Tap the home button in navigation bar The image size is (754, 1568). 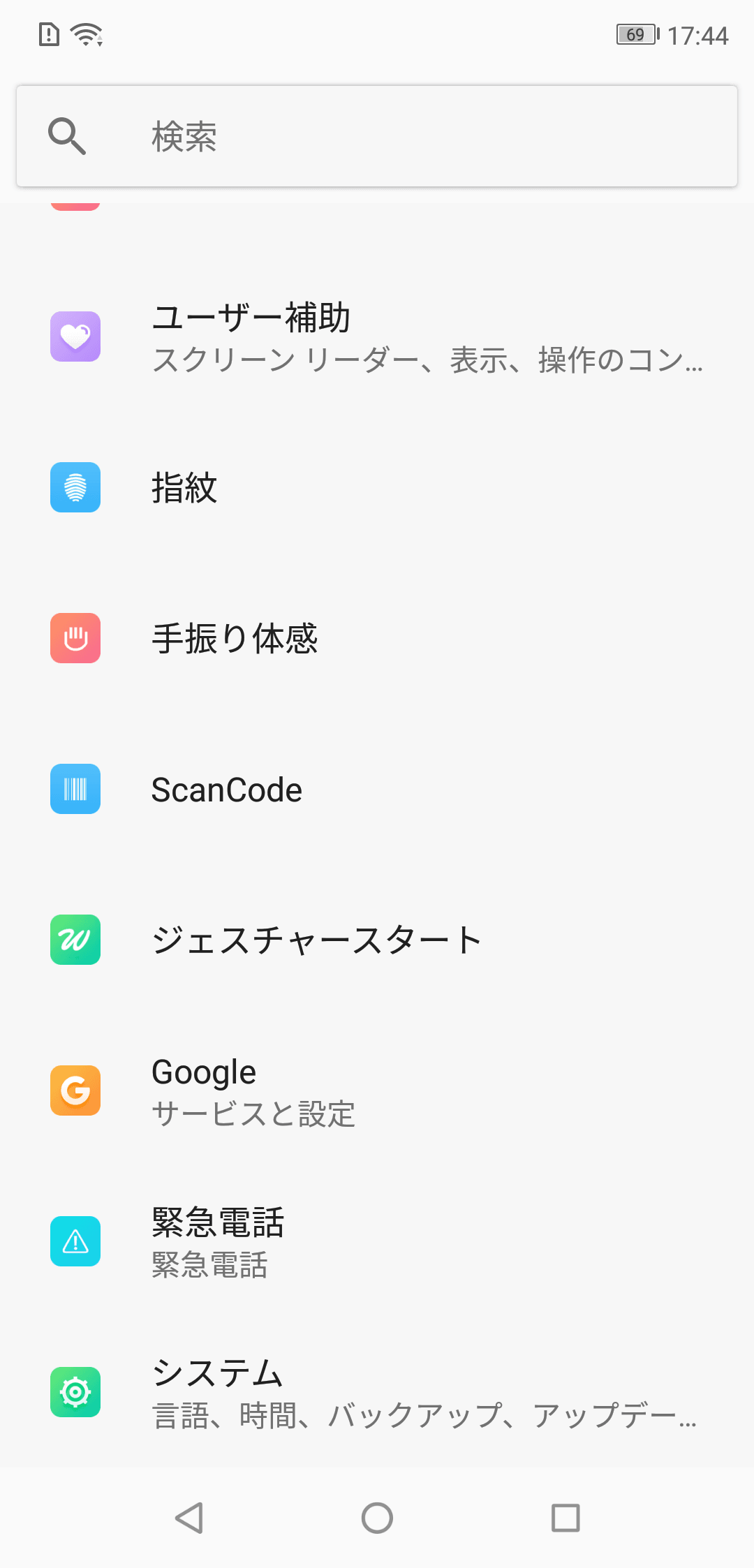tap(377, 1518)
